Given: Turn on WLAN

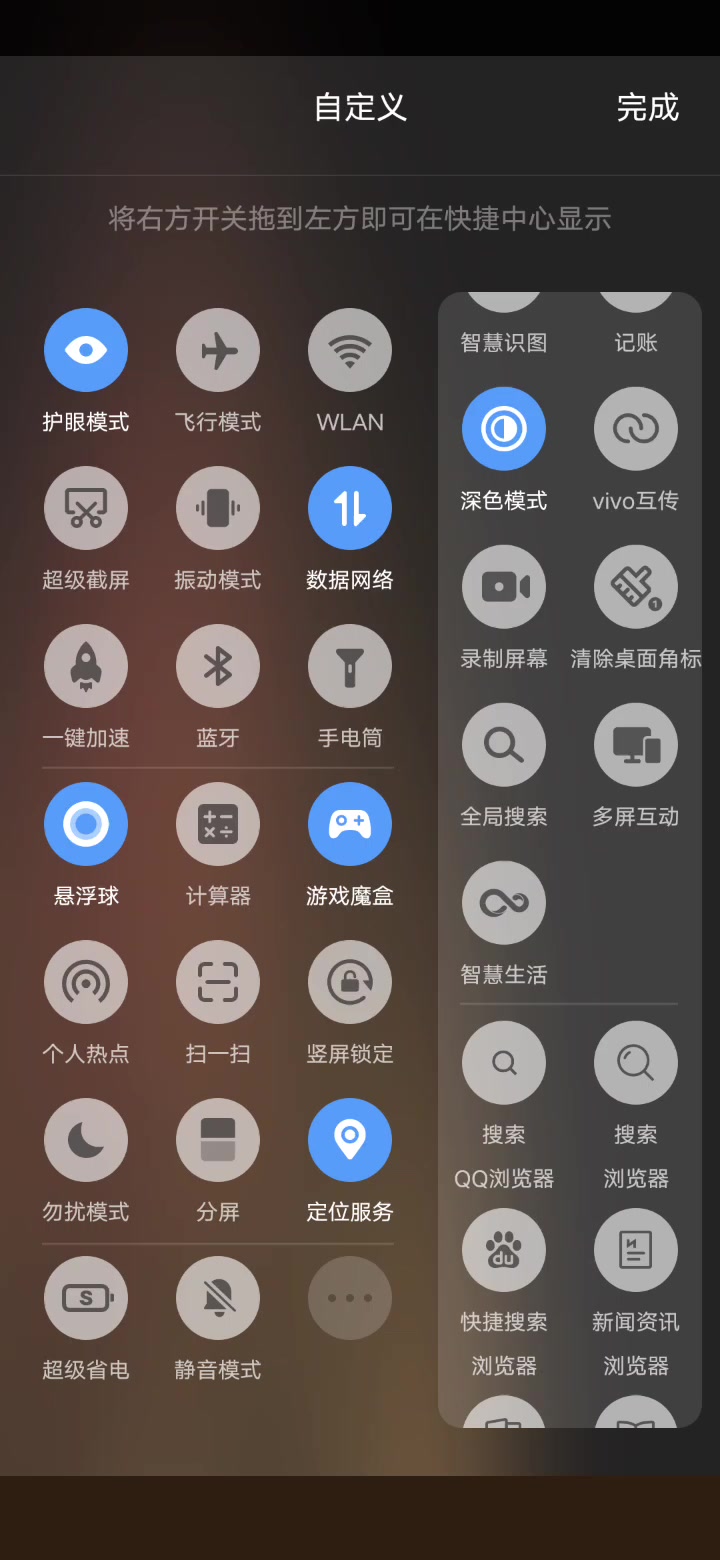Looking at the screenshot, I should point(350,350).
